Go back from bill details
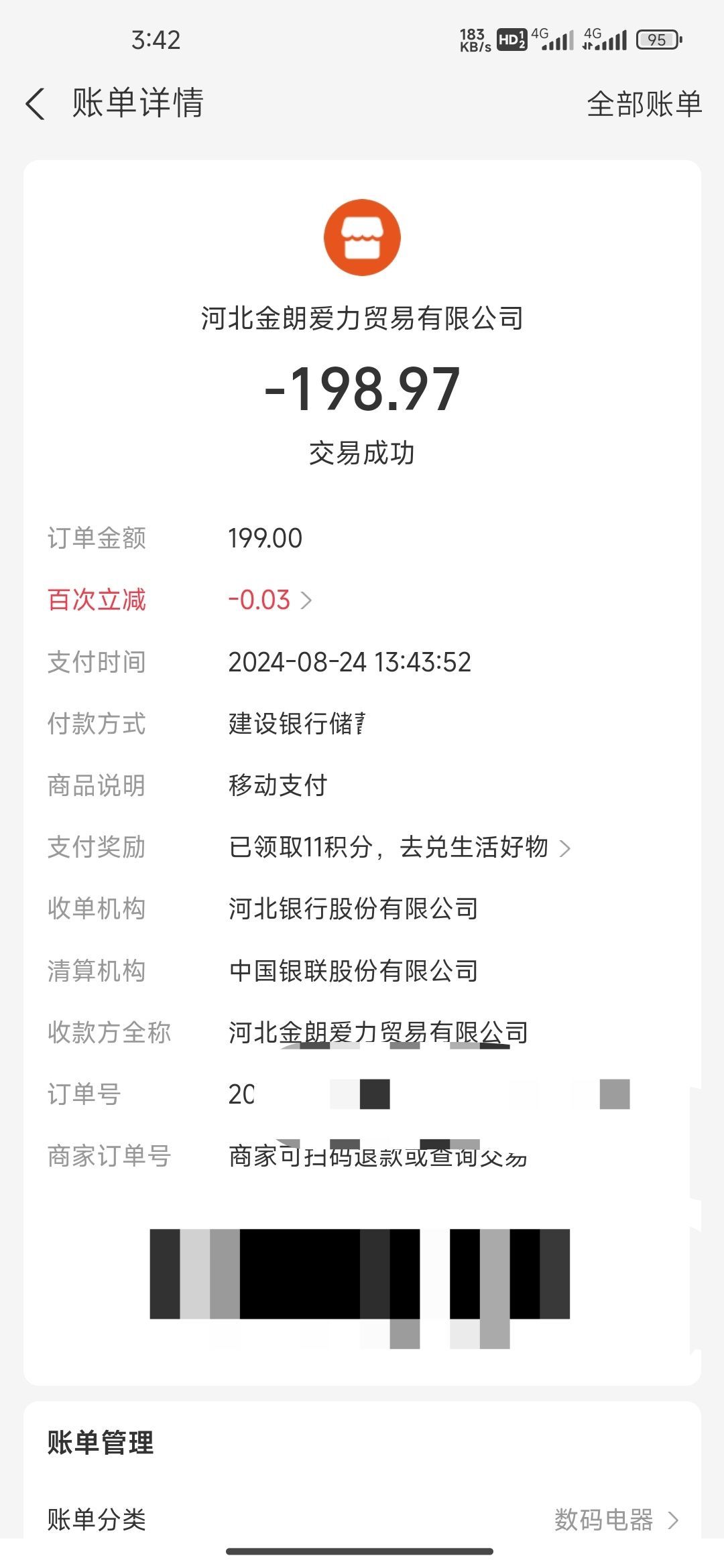This screenshot has height=1568, width=724. (x=36, y=105)
